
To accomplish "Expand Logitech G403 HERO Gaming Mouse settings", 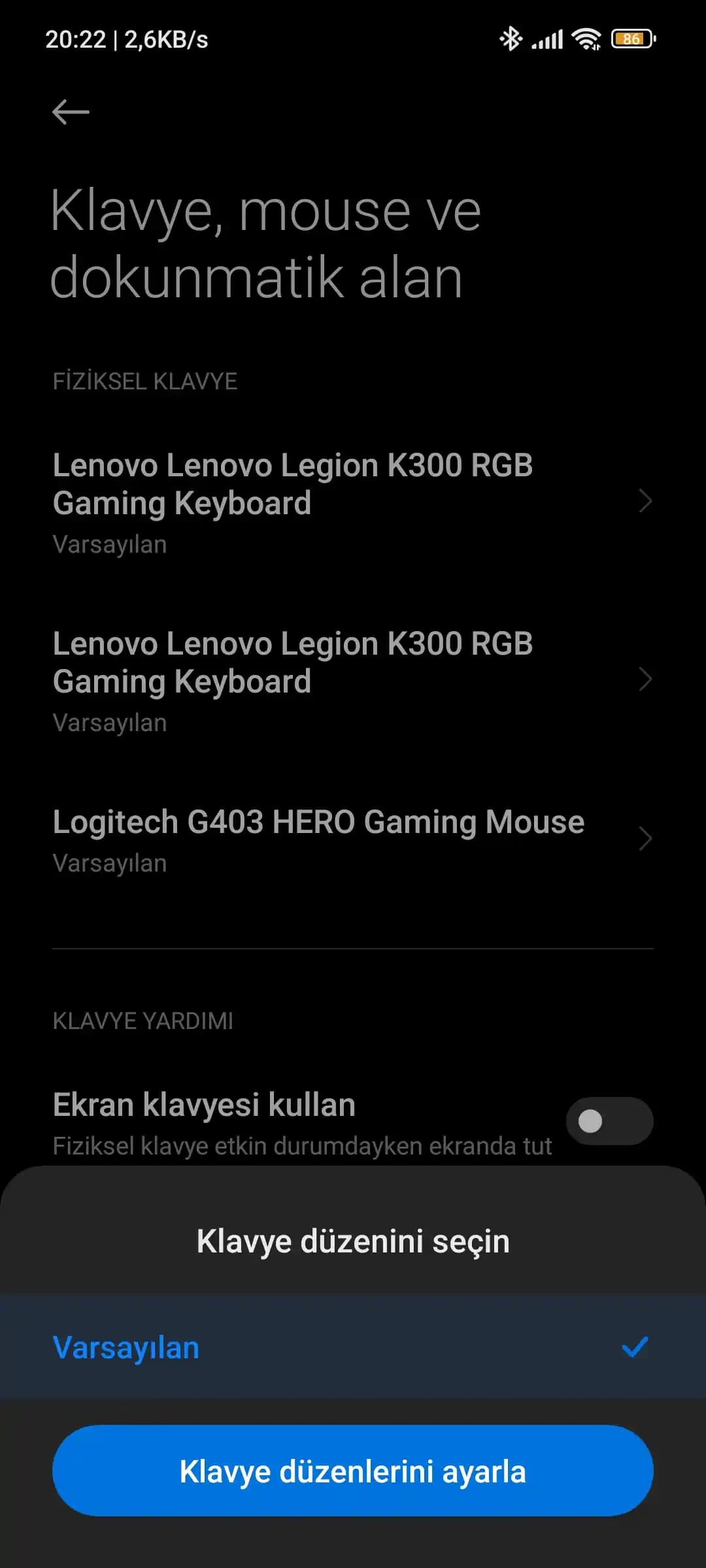I will point(353,838).
